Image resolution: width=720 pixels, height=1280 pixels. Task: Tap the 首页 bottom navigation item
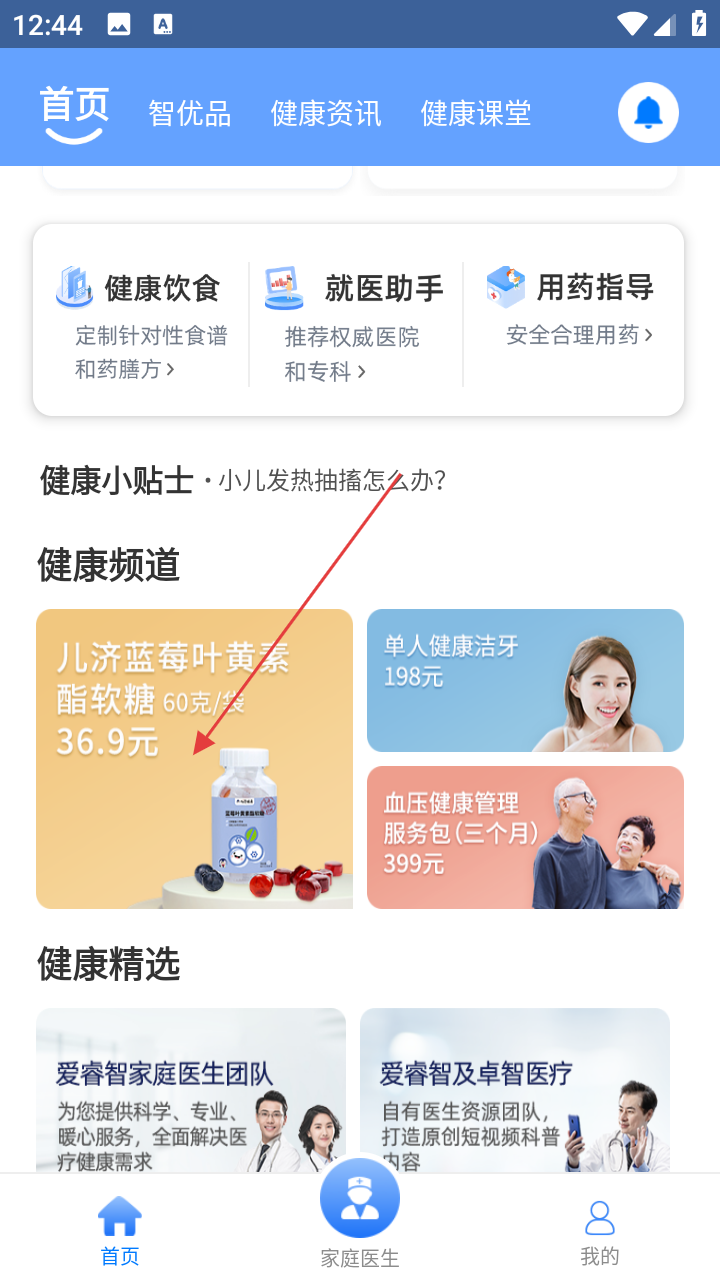pyautogui.click(x=120, y=1232)
